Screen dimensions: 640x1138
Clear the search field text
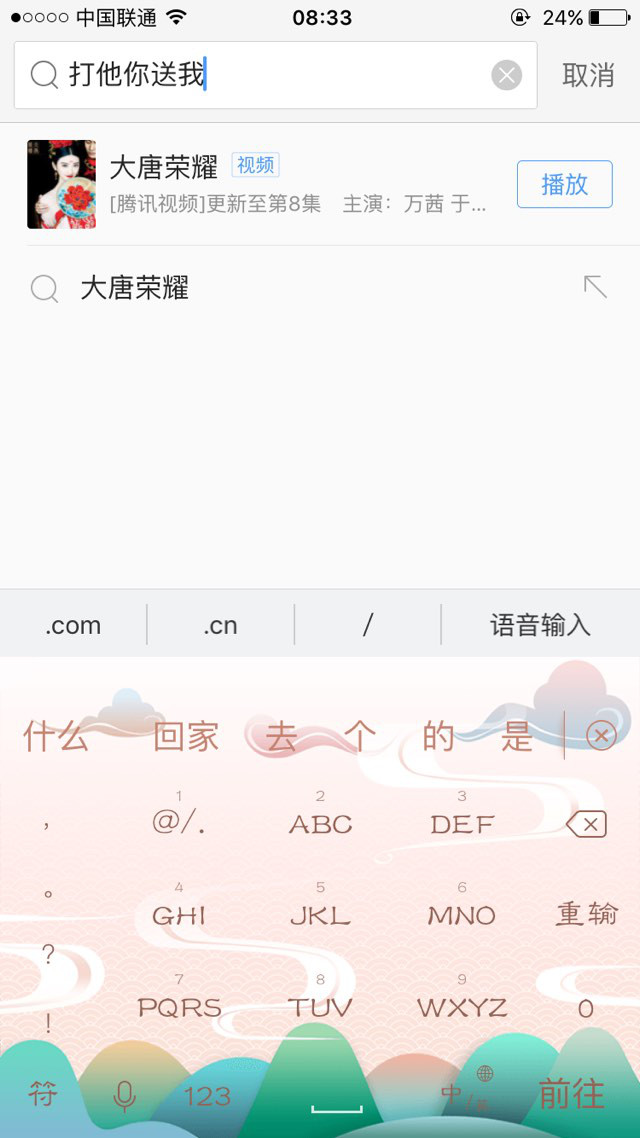(507, 75)
